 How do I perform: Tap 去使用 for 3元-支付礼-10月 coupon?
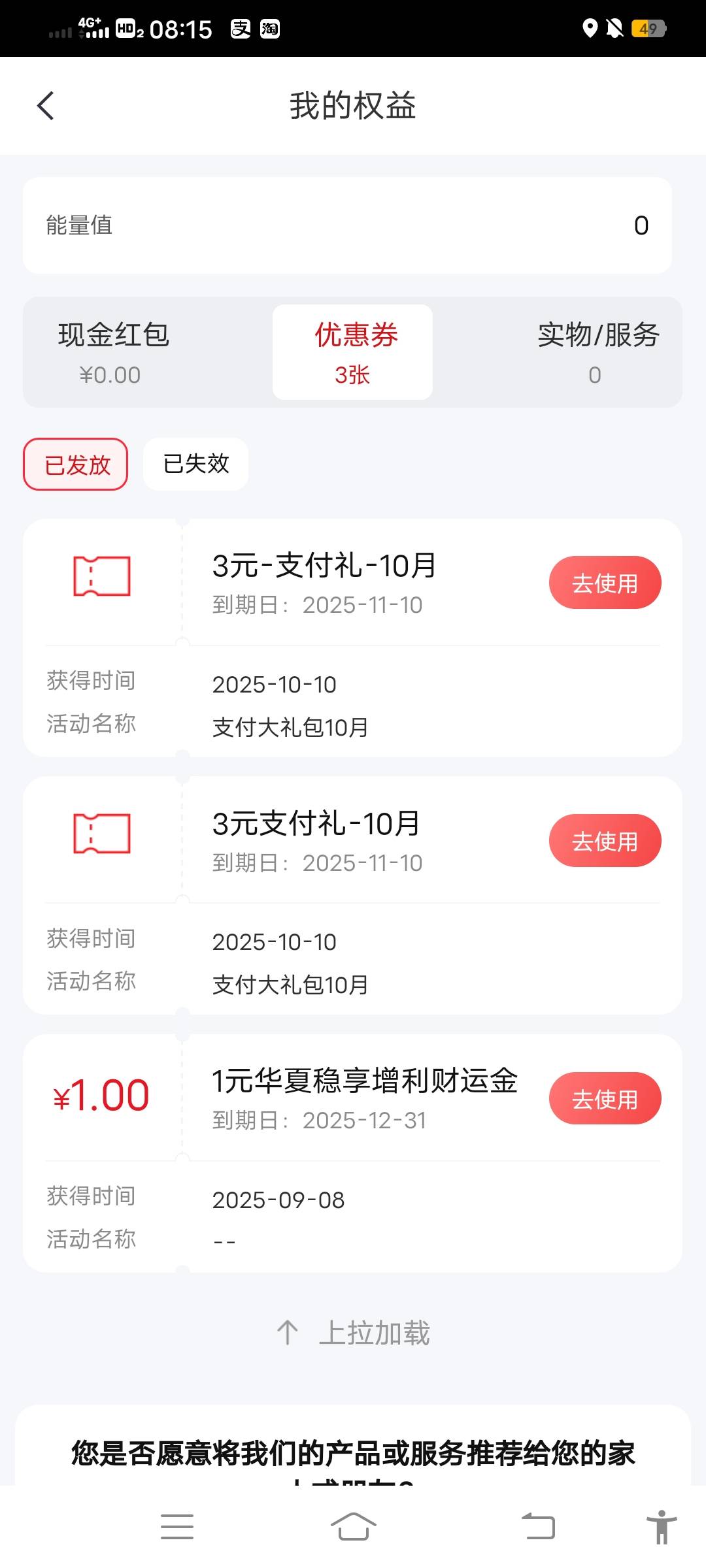click(605, 583)
